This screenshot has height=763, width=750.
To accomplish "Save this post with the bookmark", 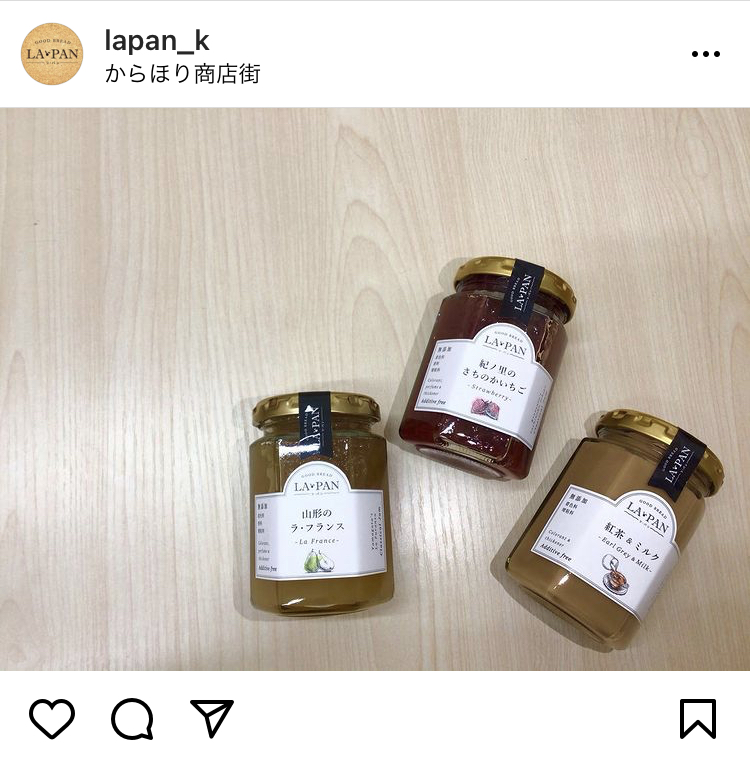I will (x=696, y=718).
